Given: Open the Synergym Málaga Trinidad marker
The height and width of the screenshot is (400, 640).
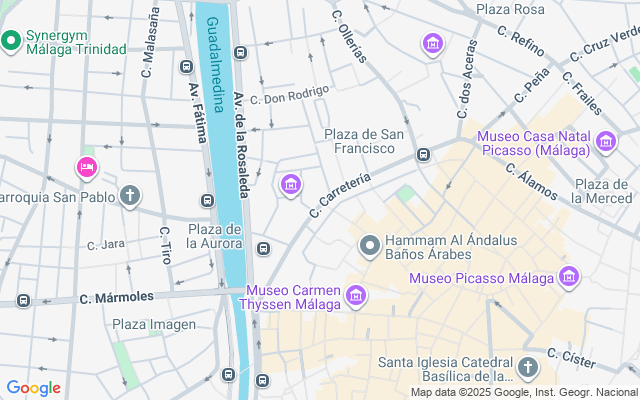Looking at the screenshot, I should tap(12, 41).
